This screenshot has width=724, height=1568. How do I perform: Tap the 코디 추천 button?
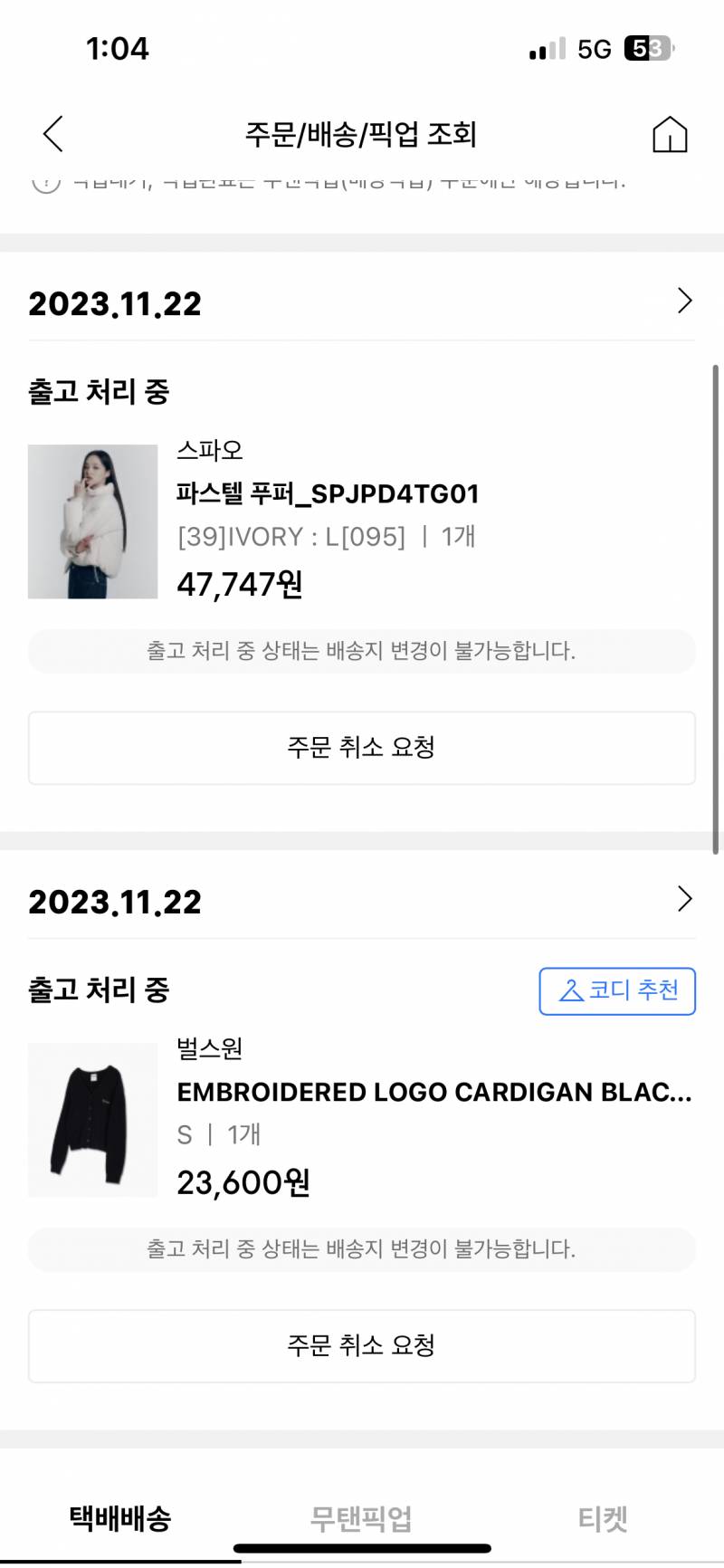(x=617, y=991)
